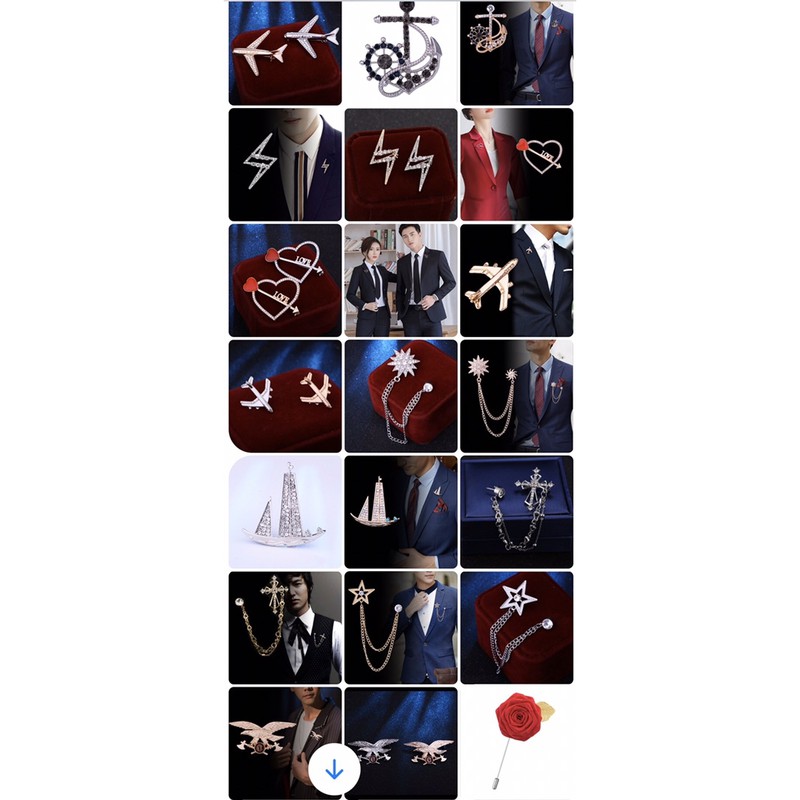Open the sailboat brooch on blue suit photo
Viewport: 800px width, 800px height.
(x=400, y=512)
